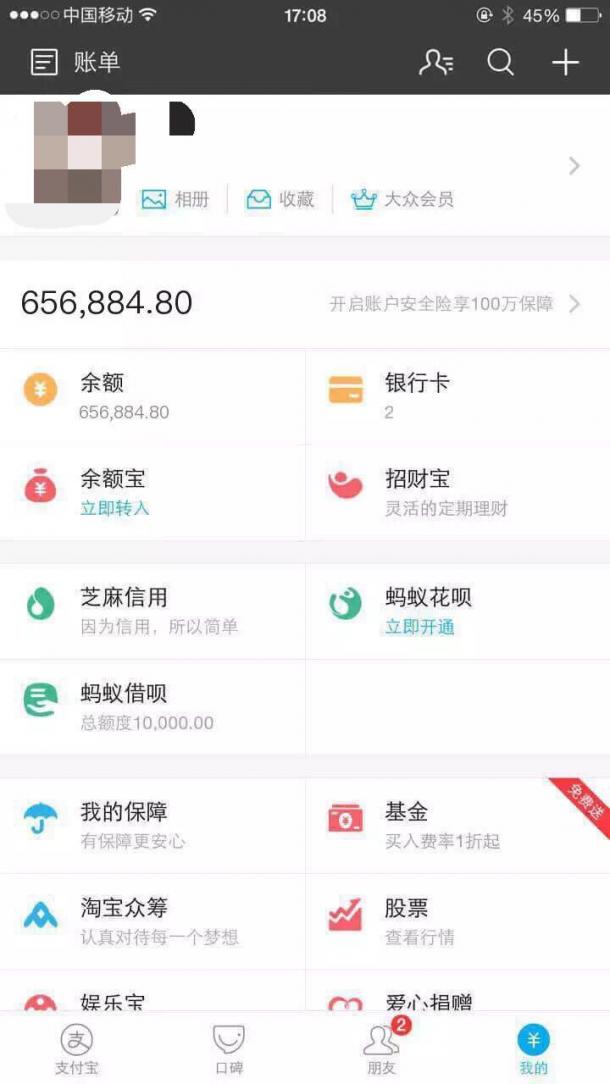610x1084 pixels.
Task: Switch to the 朋友 tab
Action: click(x=381, y=1048)
